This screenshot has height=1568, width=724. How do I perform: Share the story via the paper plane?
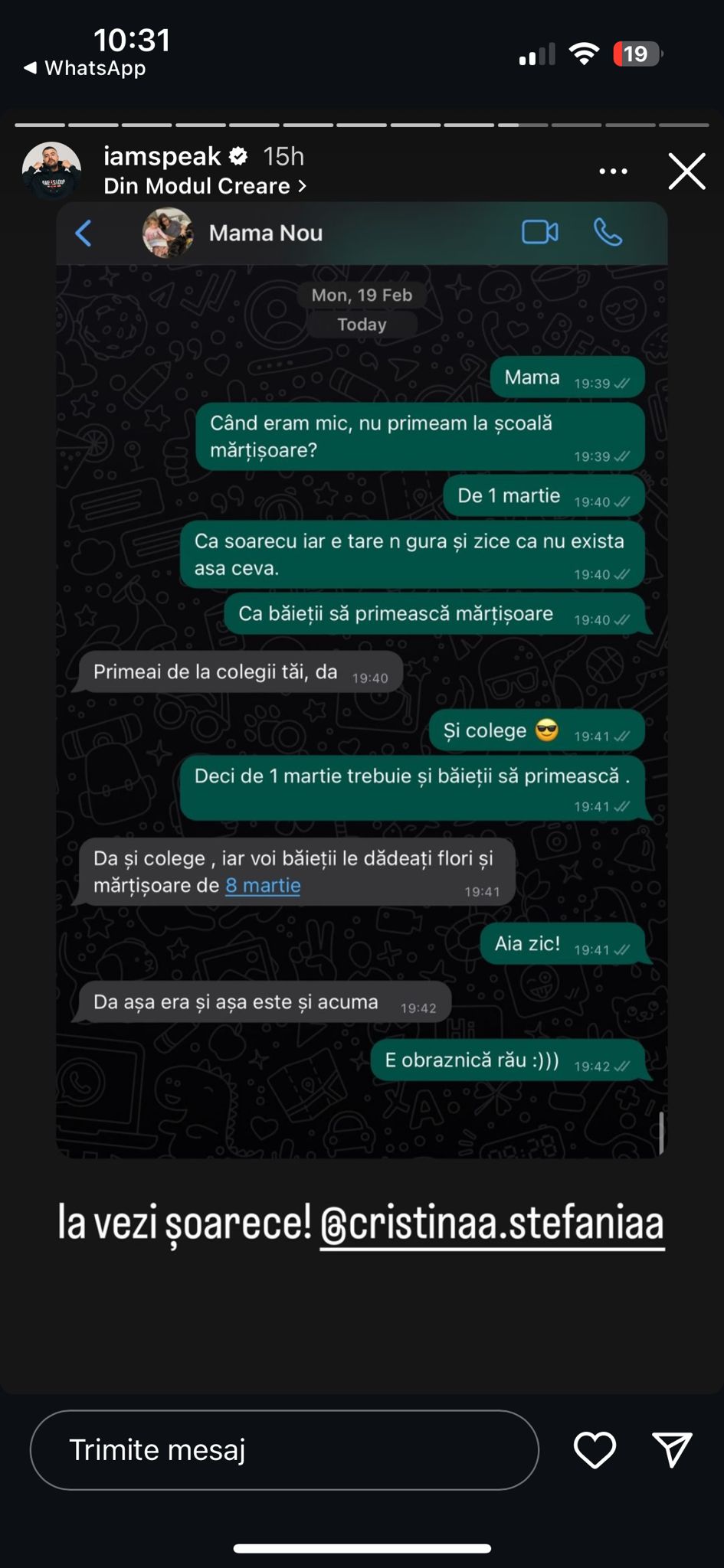tap(672, 1449)
